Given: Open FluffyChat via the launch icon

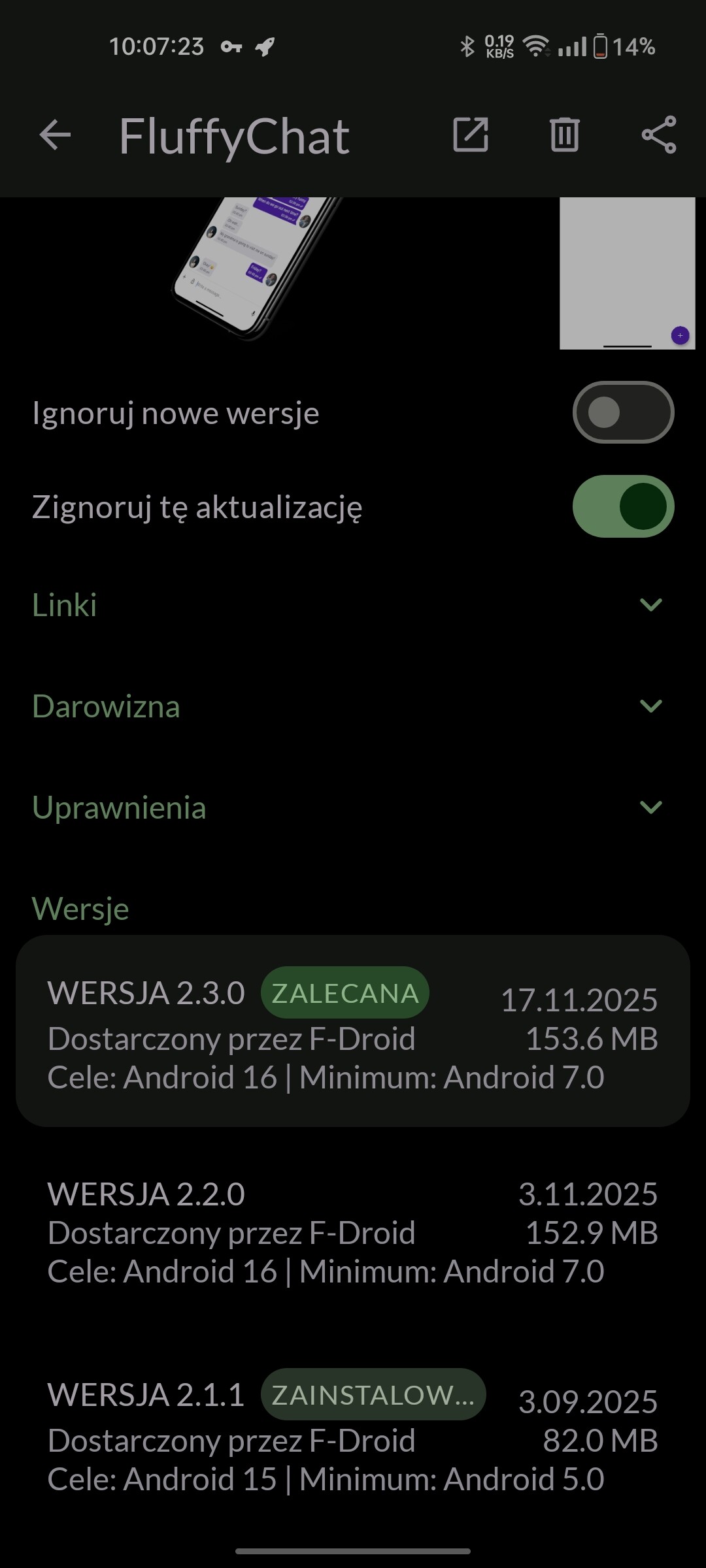Looking at the screenshot, I should 471,136.
